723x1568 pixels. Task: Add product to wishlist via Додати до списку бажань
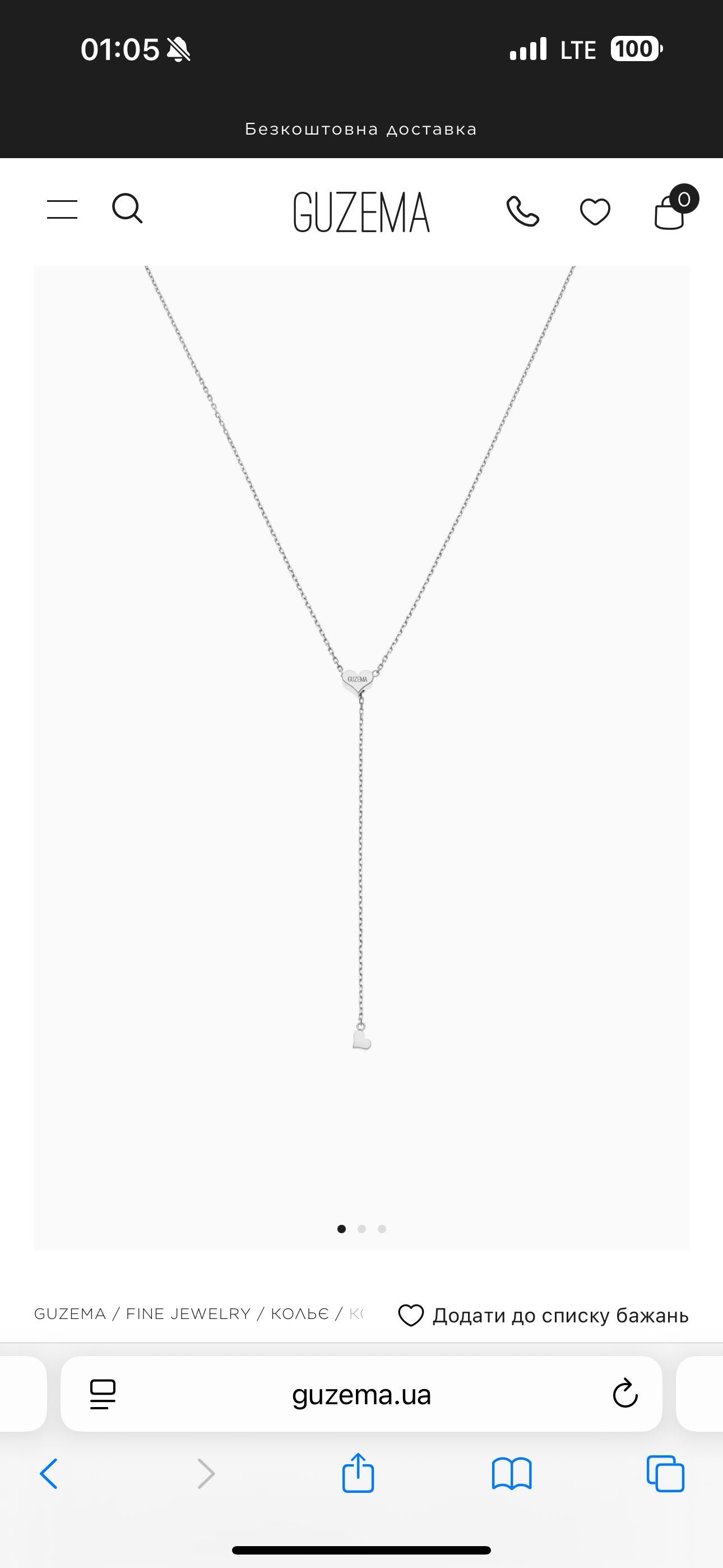point(543,1316)
